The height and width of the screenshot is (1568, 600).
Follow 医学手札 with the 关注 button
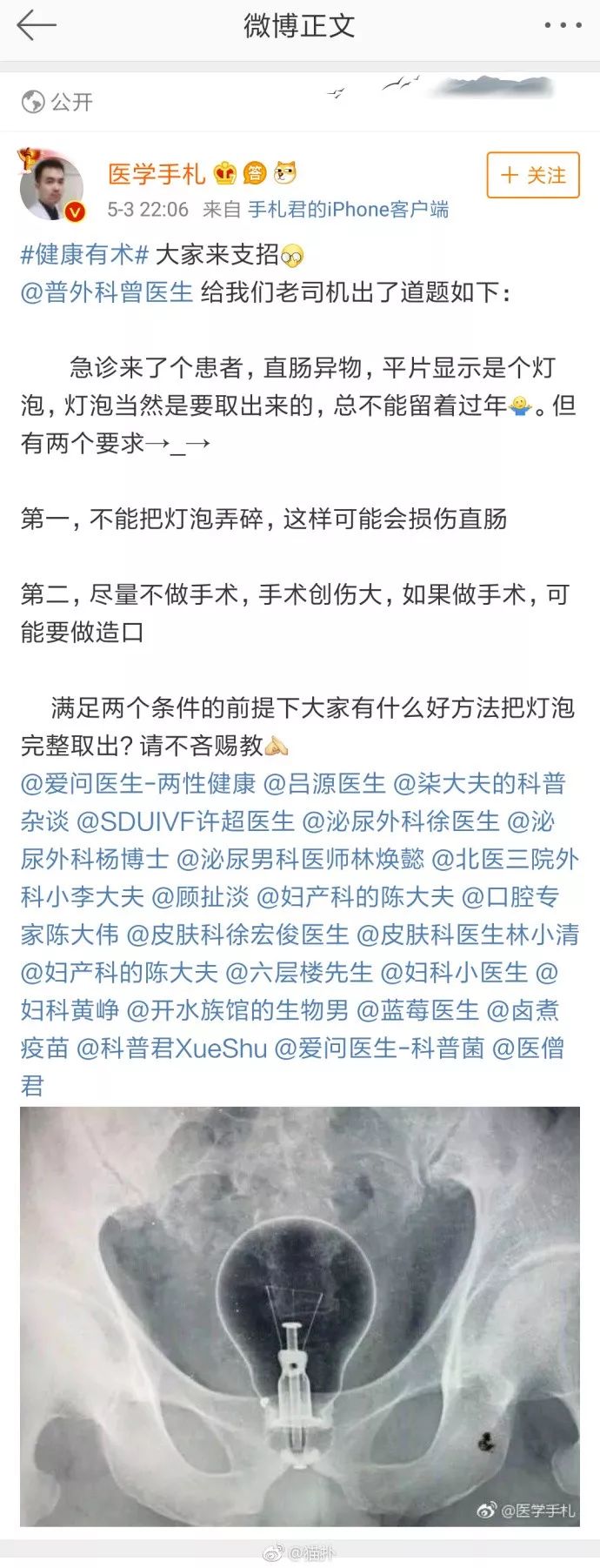click(532, 176)
